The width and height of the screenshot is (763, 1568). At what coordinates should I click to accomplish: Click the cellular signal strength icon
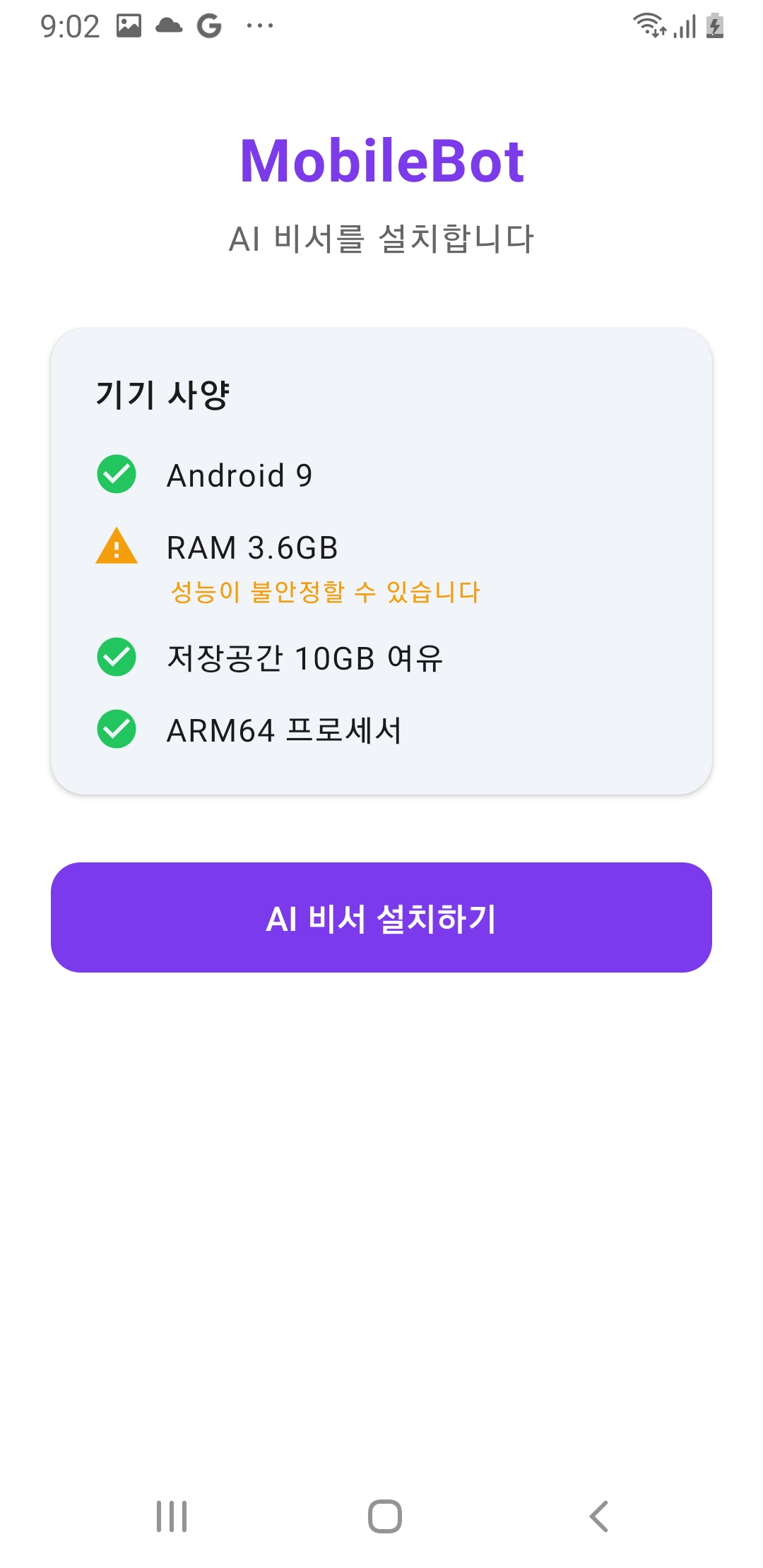[684, 26]
